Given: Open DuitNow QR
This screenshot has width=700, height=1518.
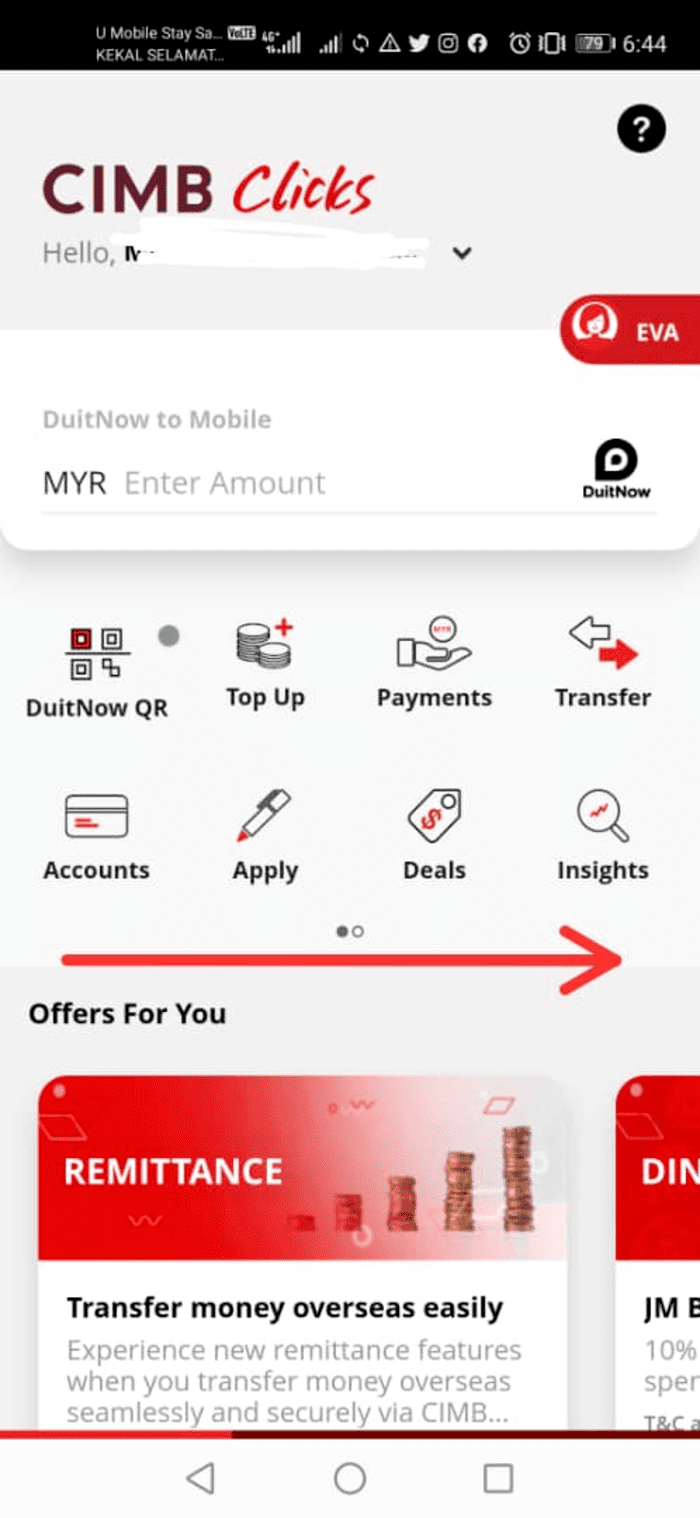Looking at the screenshot, I should (97, 670).
